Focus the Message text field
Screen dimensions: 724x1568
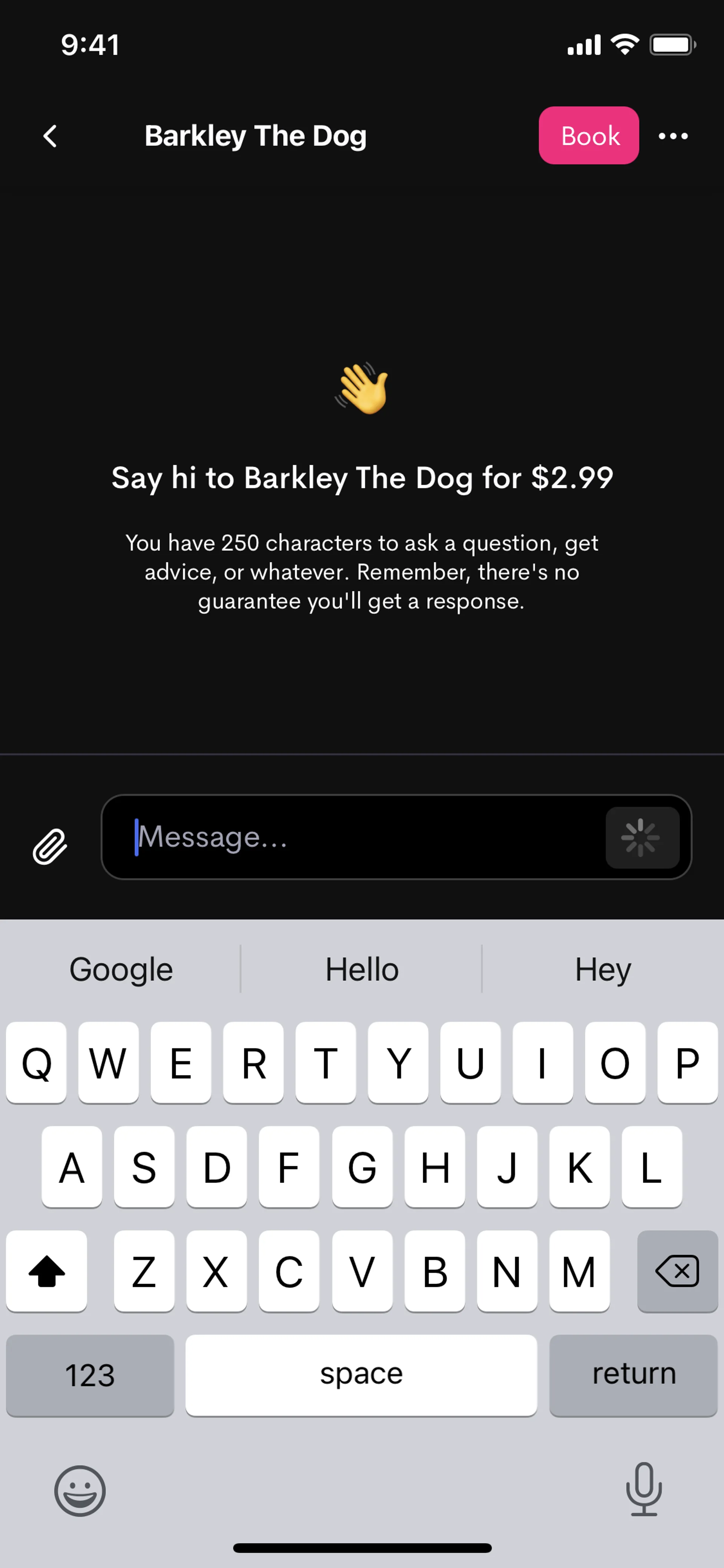pyautogui.click(x=365, y=837)
